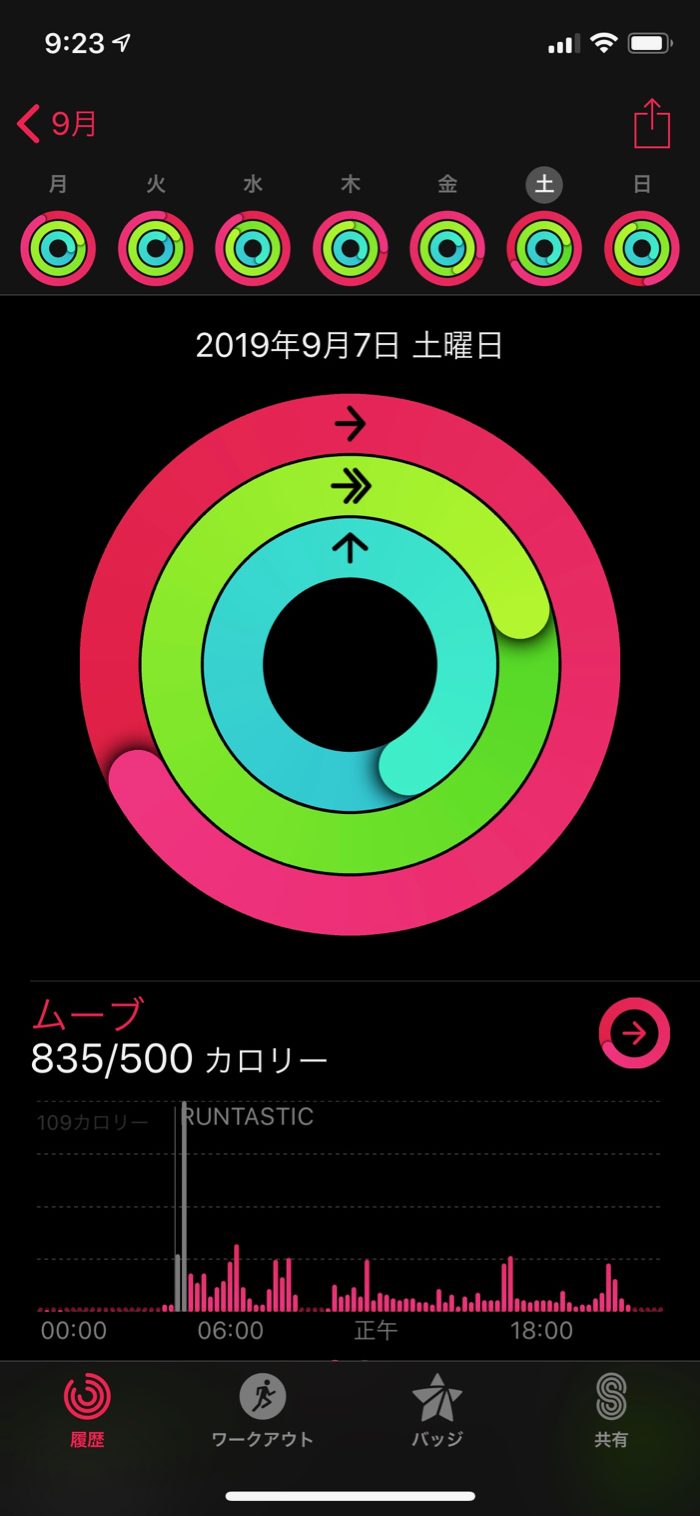This screenshot has height=1516, width=700.
Task: Switch to the 共有 tab
Action: [x=611, y=1409]
